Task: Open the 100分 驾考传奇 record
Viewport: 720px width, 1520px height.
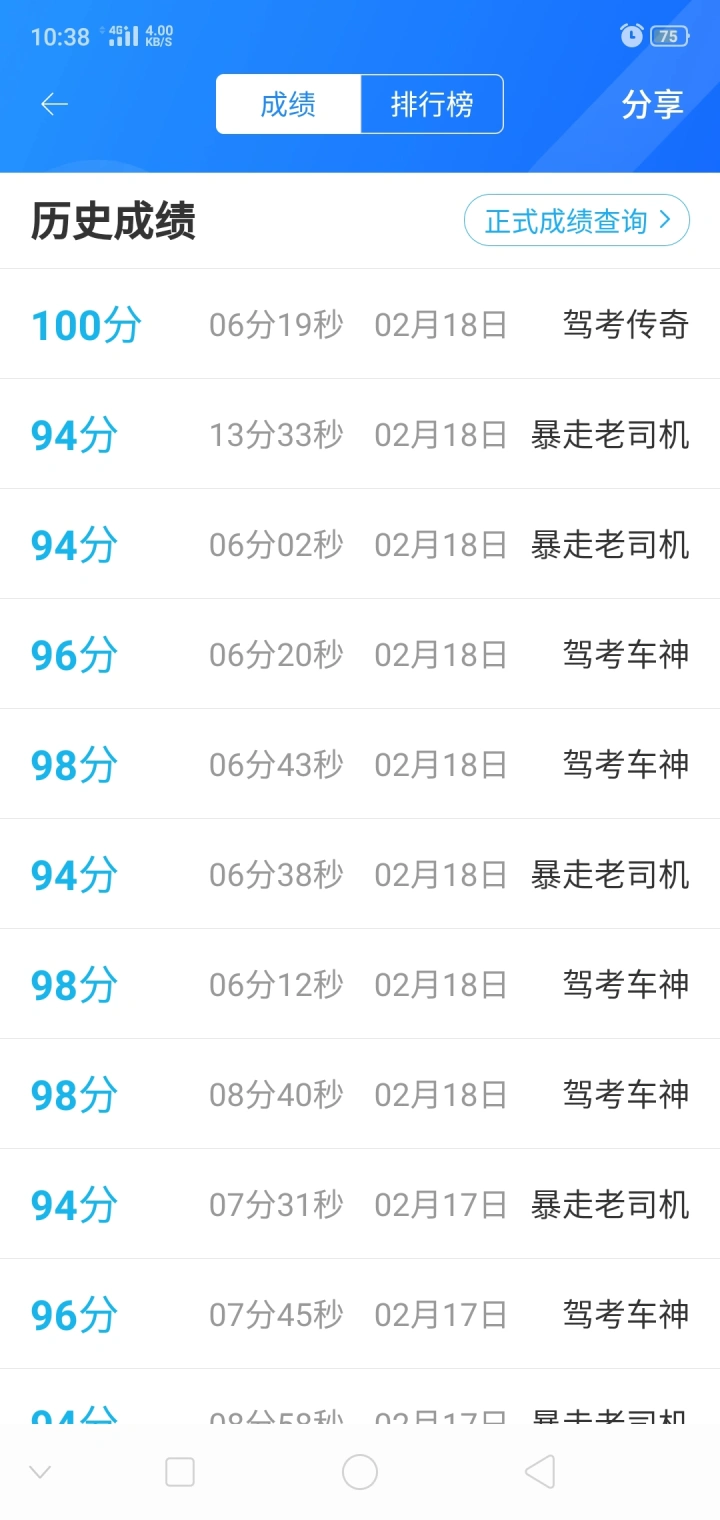Action: pyautogui.click(x=360, y=324)
